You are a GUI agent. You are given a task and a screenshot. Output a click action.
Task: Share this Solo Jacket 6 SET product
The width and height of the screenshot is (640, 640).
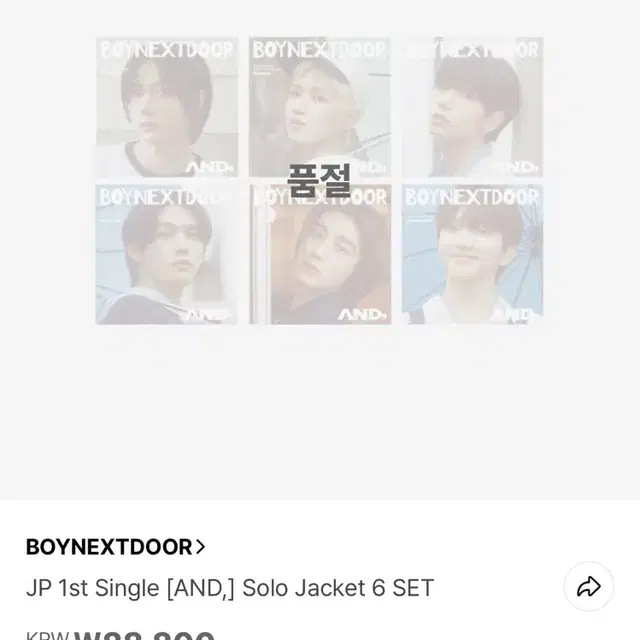pyautogui.click(x=588, y=587)
